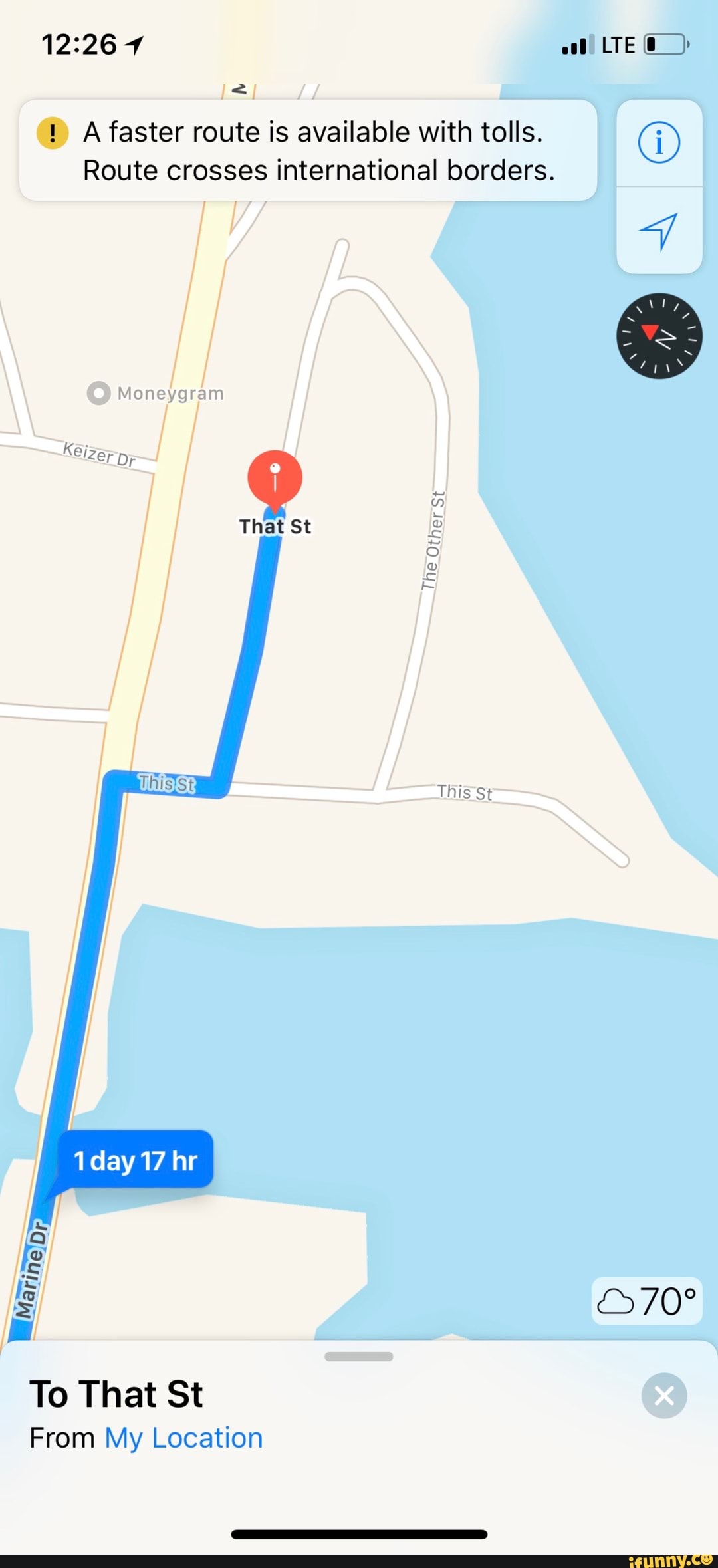The image size is (718, 1568).
Task: Dismiss directions with the X button
Action: click(x=664, y=1395)
